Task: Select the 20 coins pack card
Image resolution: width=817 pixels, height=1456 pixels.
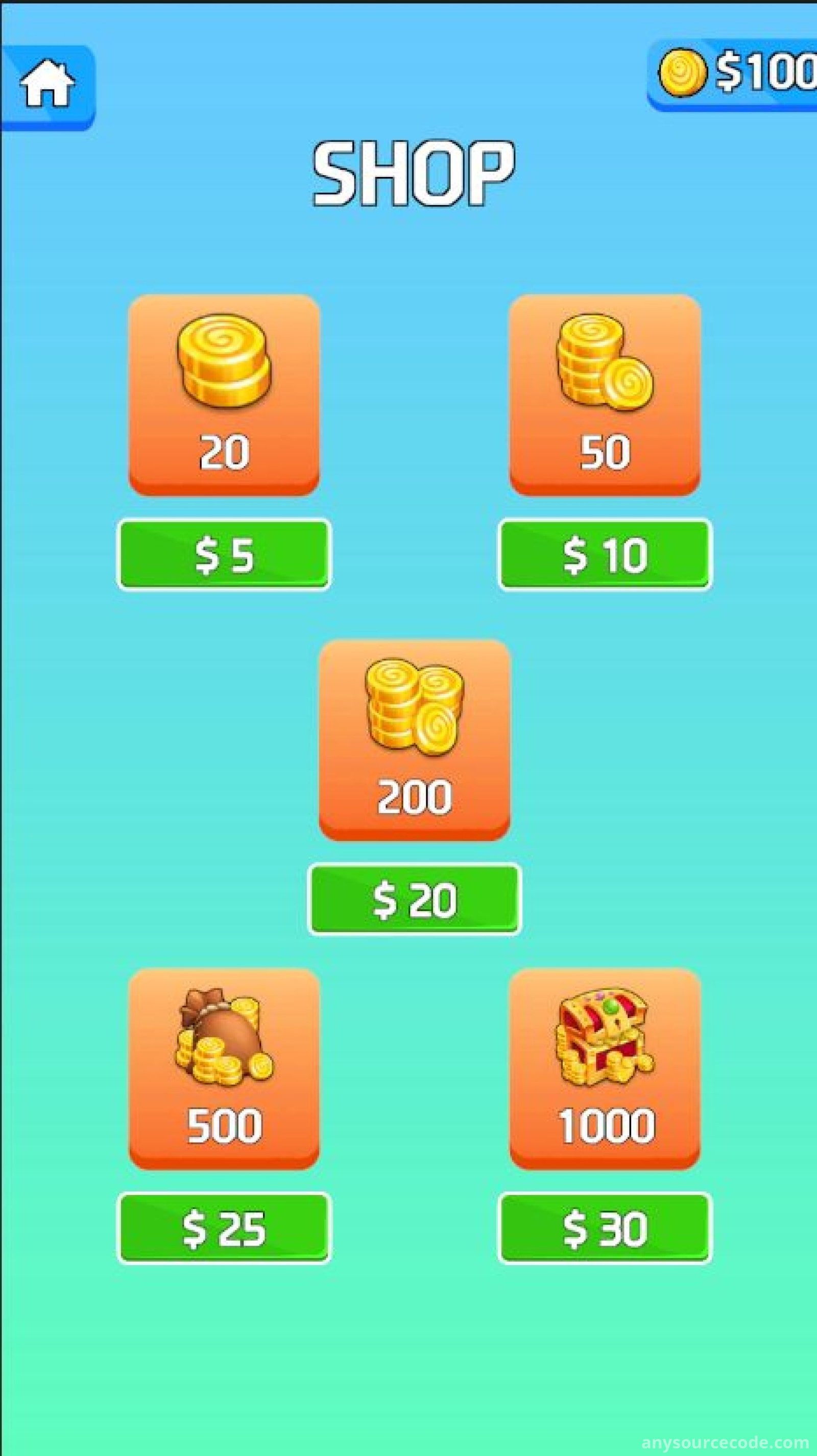Action: pos(224,394)
